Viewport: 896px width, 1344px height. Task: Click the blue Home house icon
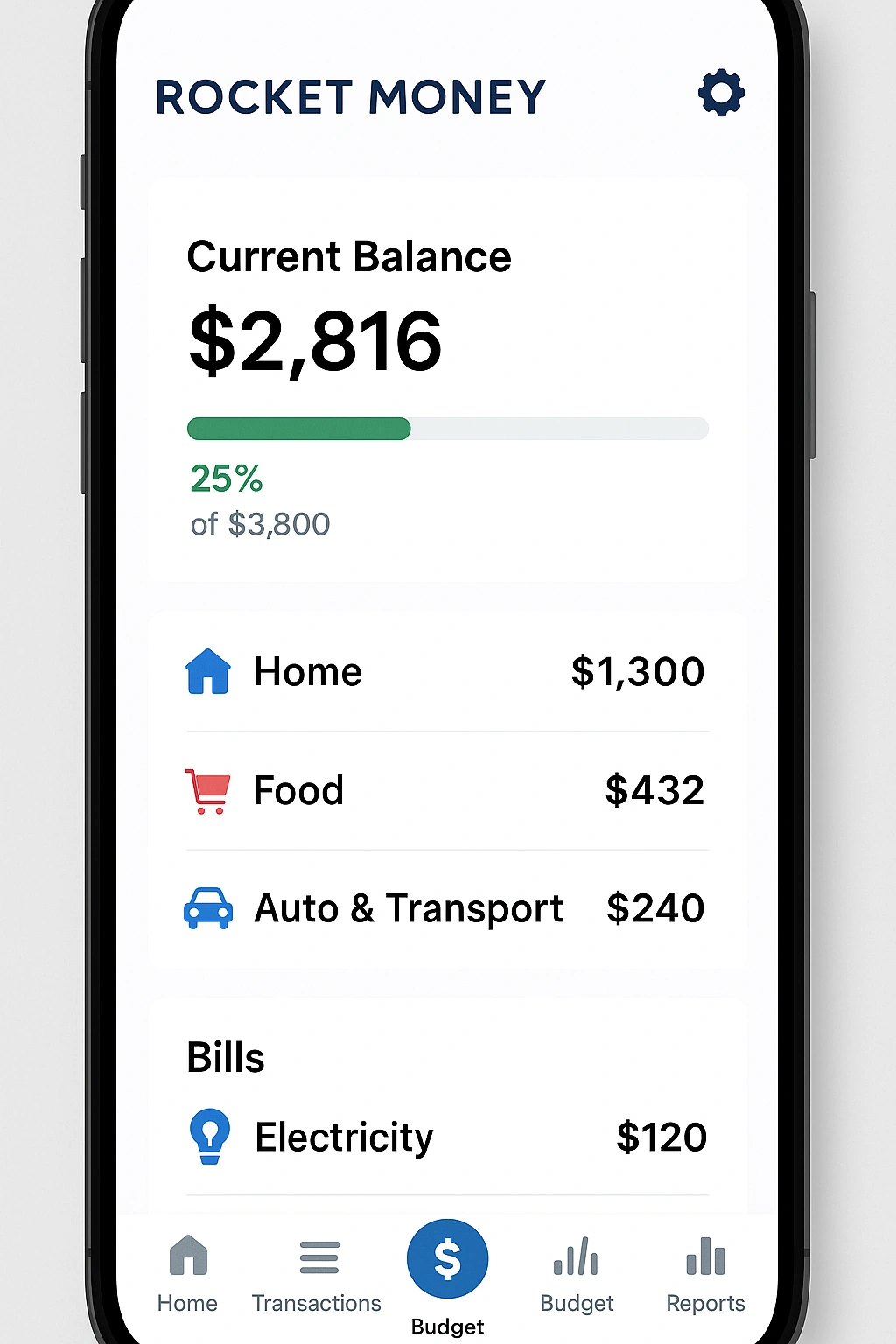pos(207,671)
